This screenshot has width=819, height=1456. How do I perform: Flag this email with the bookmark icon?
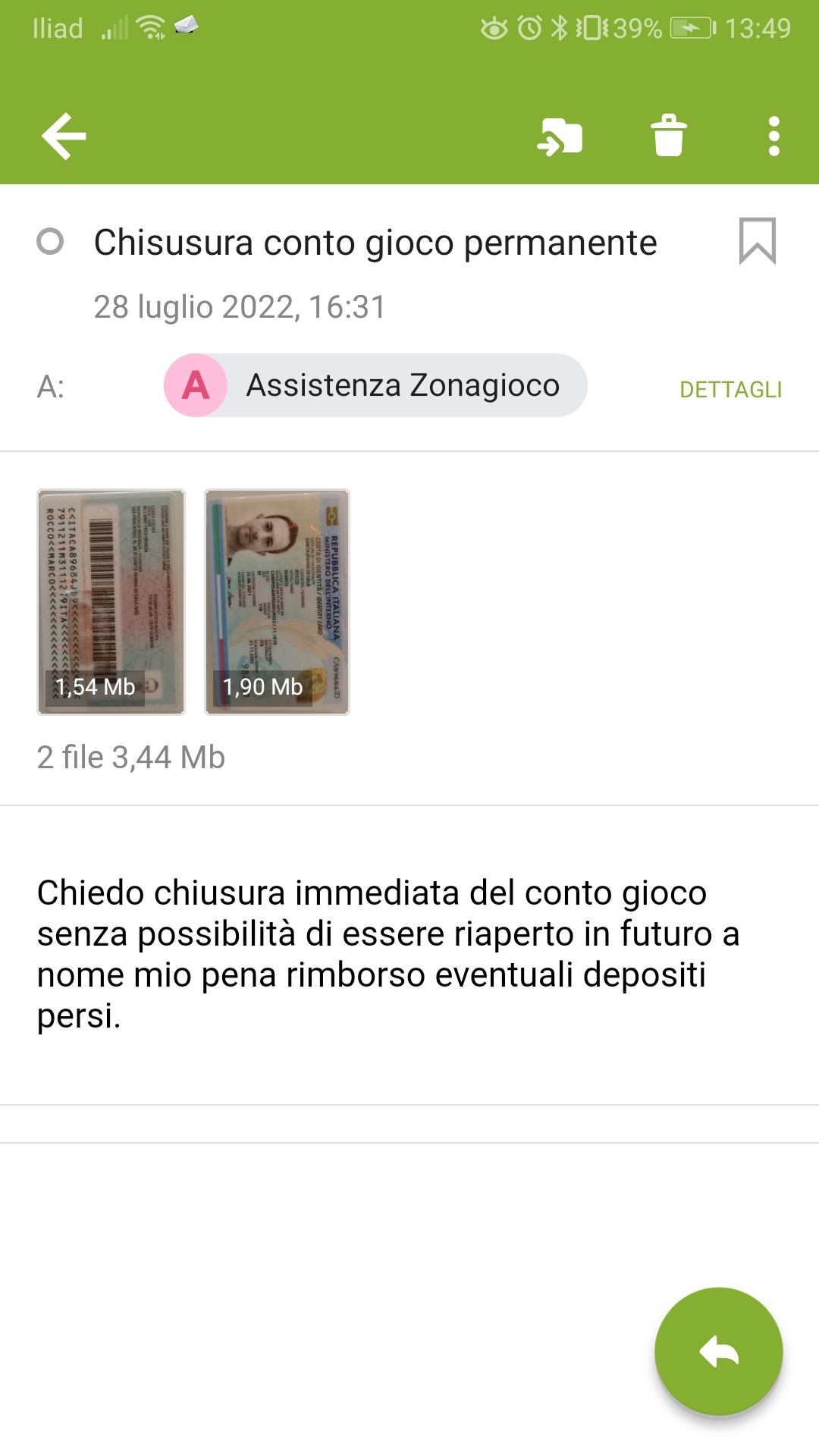[x=757, y=241]
